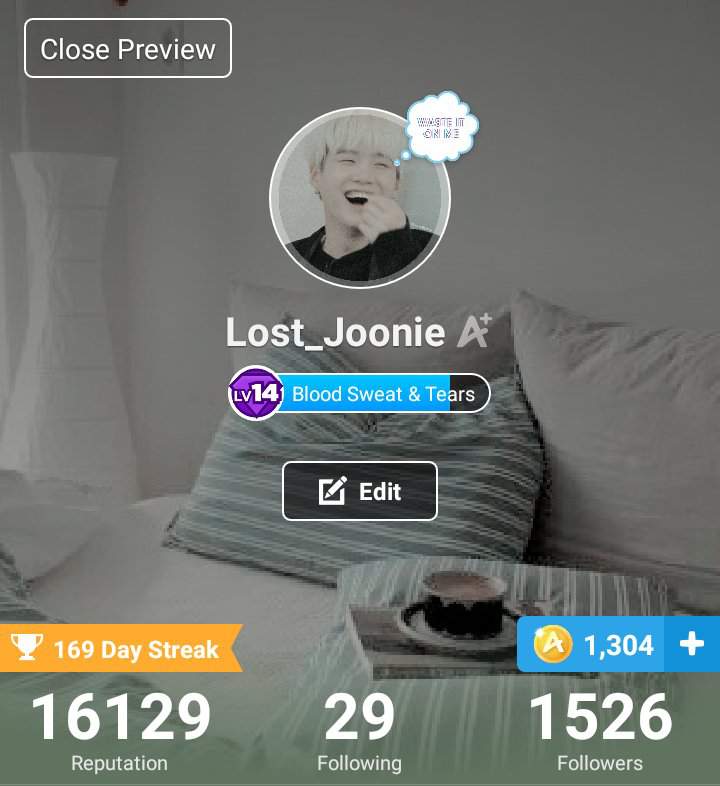View the 16129 Reputation details
Screen dimensions: 720x786
point(120,732)
